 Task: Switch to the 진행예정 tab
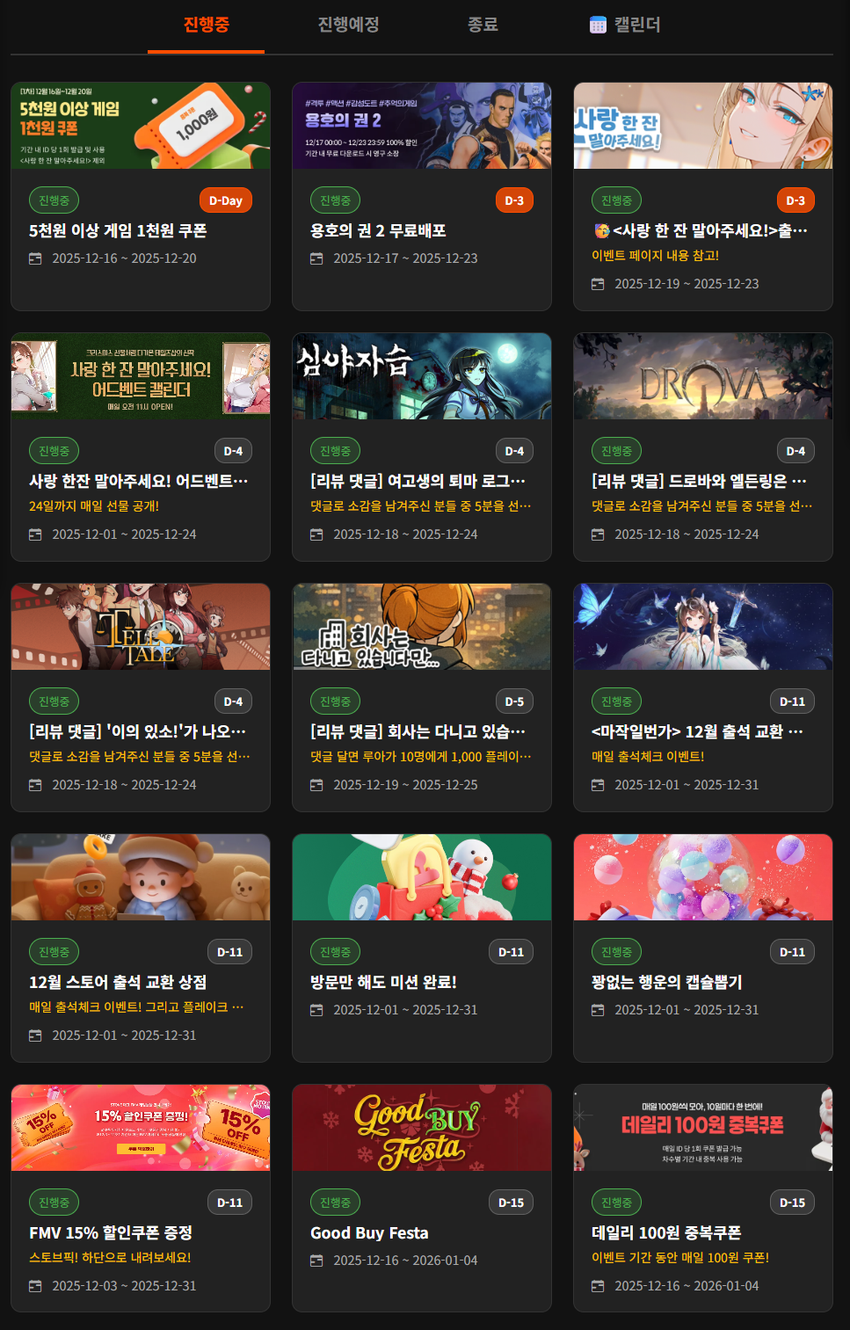point(348,25)
